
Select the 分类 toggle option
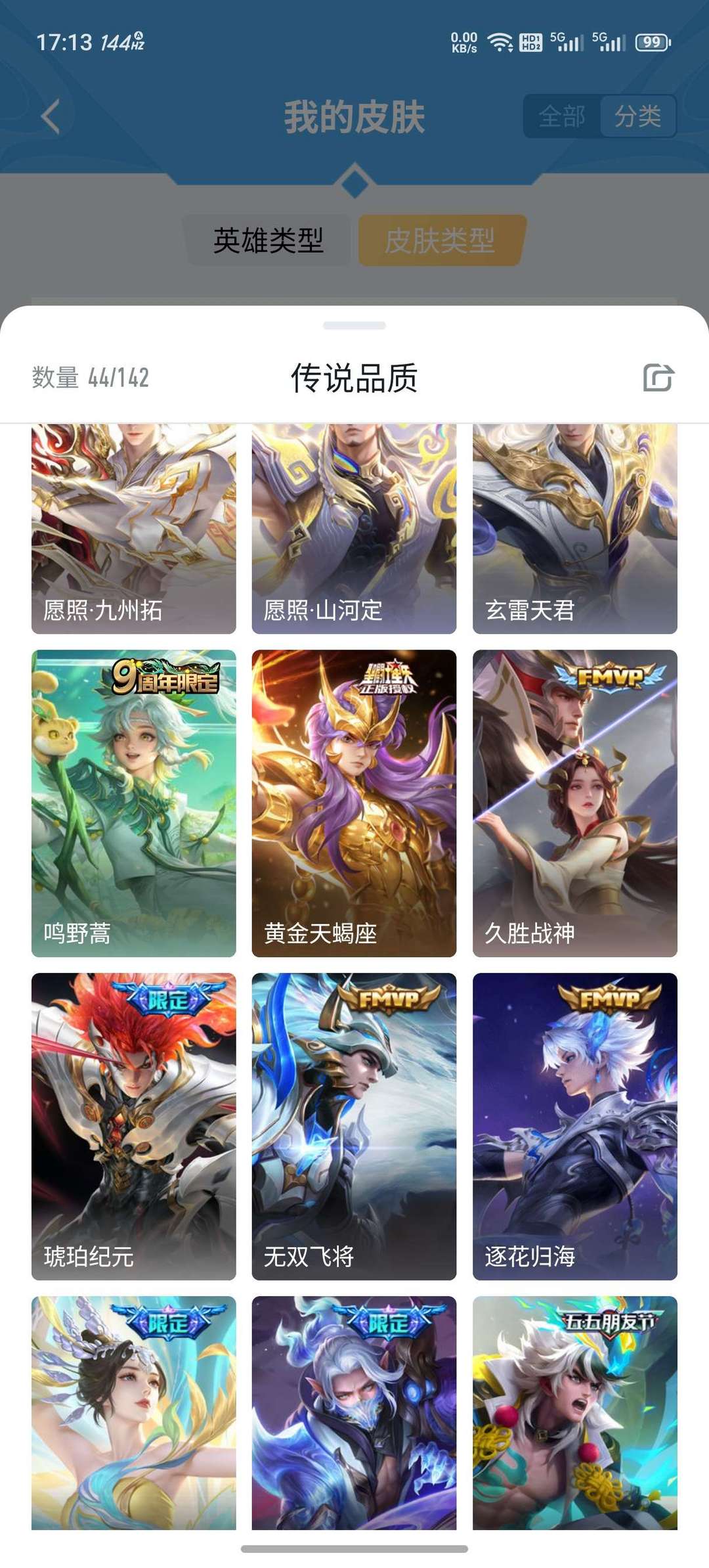[x=639, y=116]
